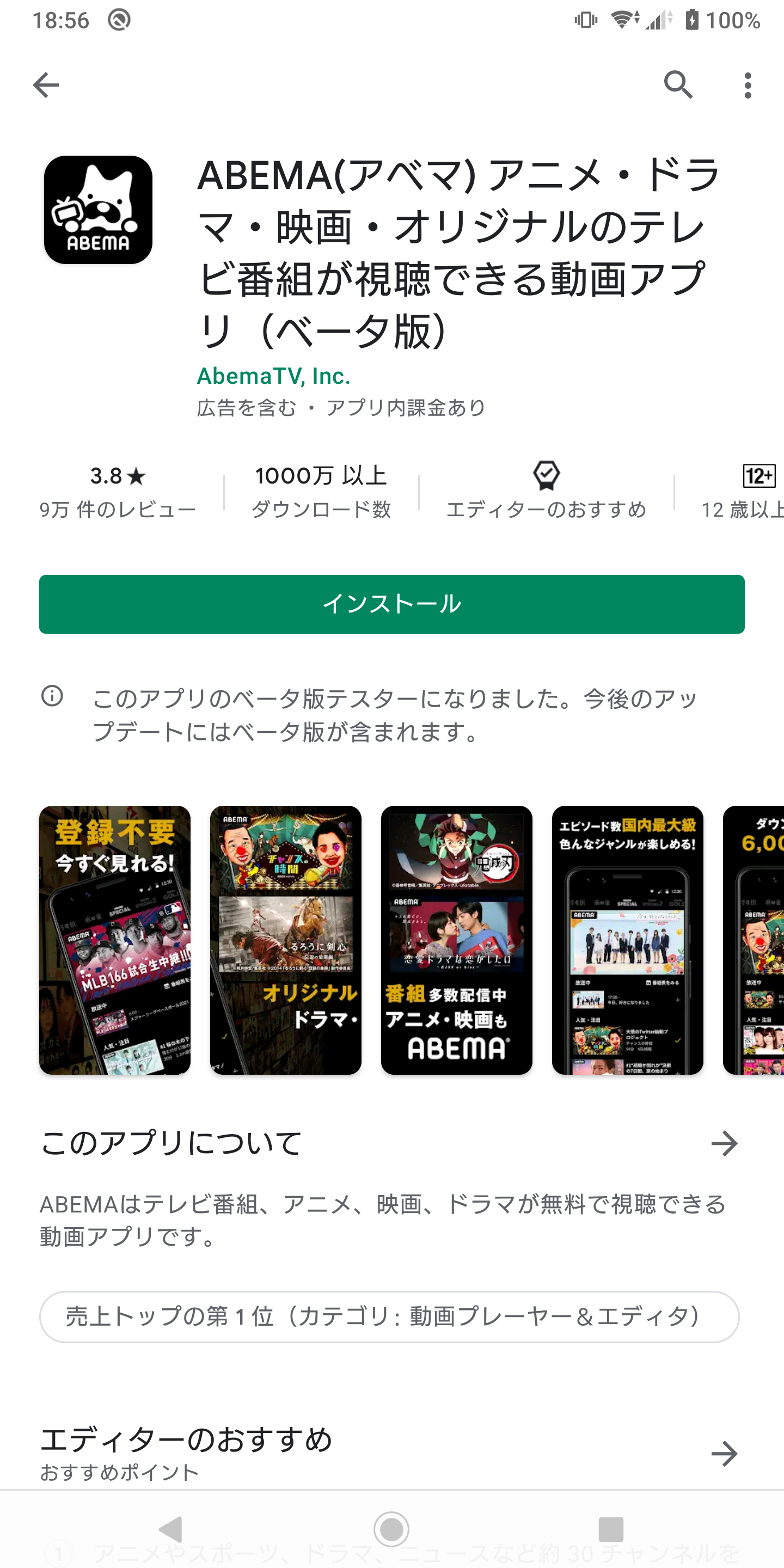
Task: Open エディターのおすすめ section arrow
Action: 724,1454
